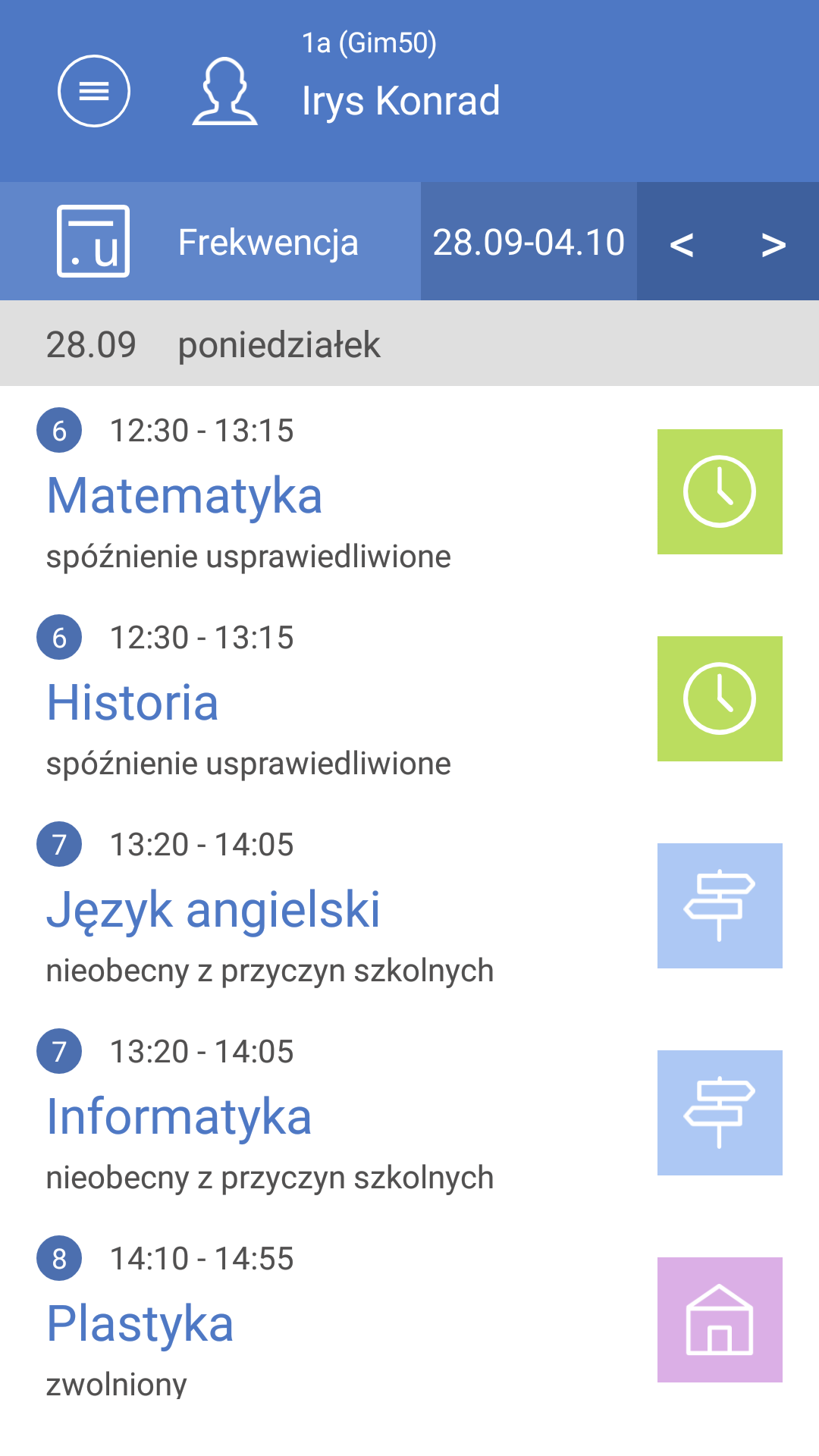Screen dimensions: 819x1456
Task: Tap the student name Irys Konrad
Action: click(x=400, y=99)
